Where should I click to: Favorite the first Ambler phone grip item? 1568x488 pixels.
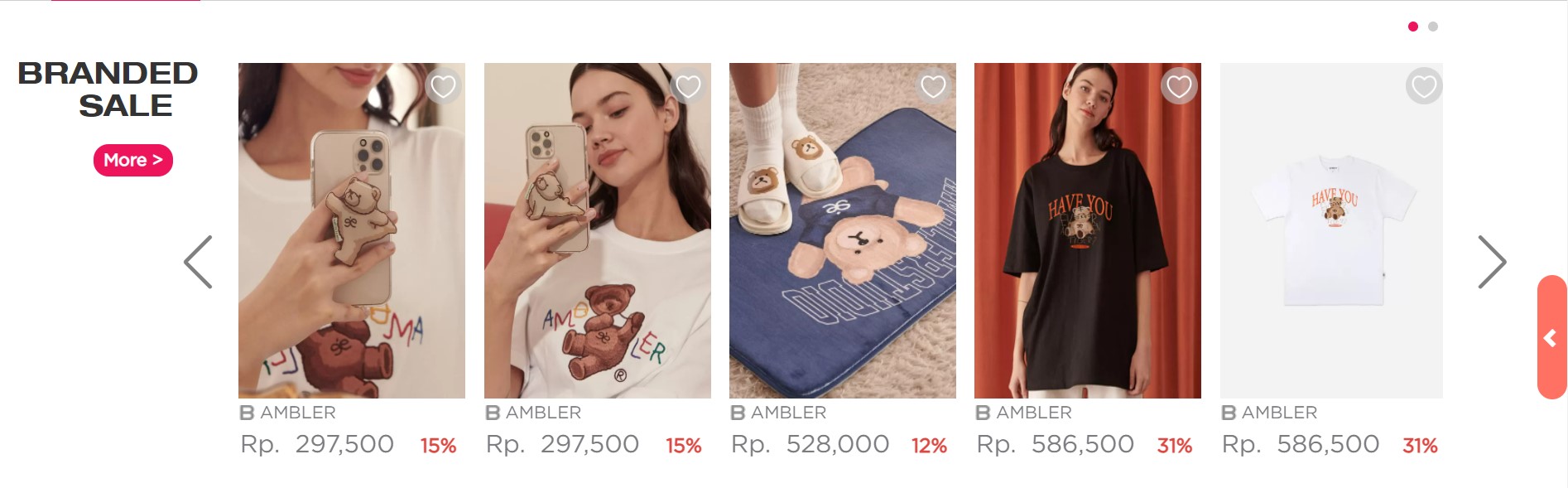[443, 86]
